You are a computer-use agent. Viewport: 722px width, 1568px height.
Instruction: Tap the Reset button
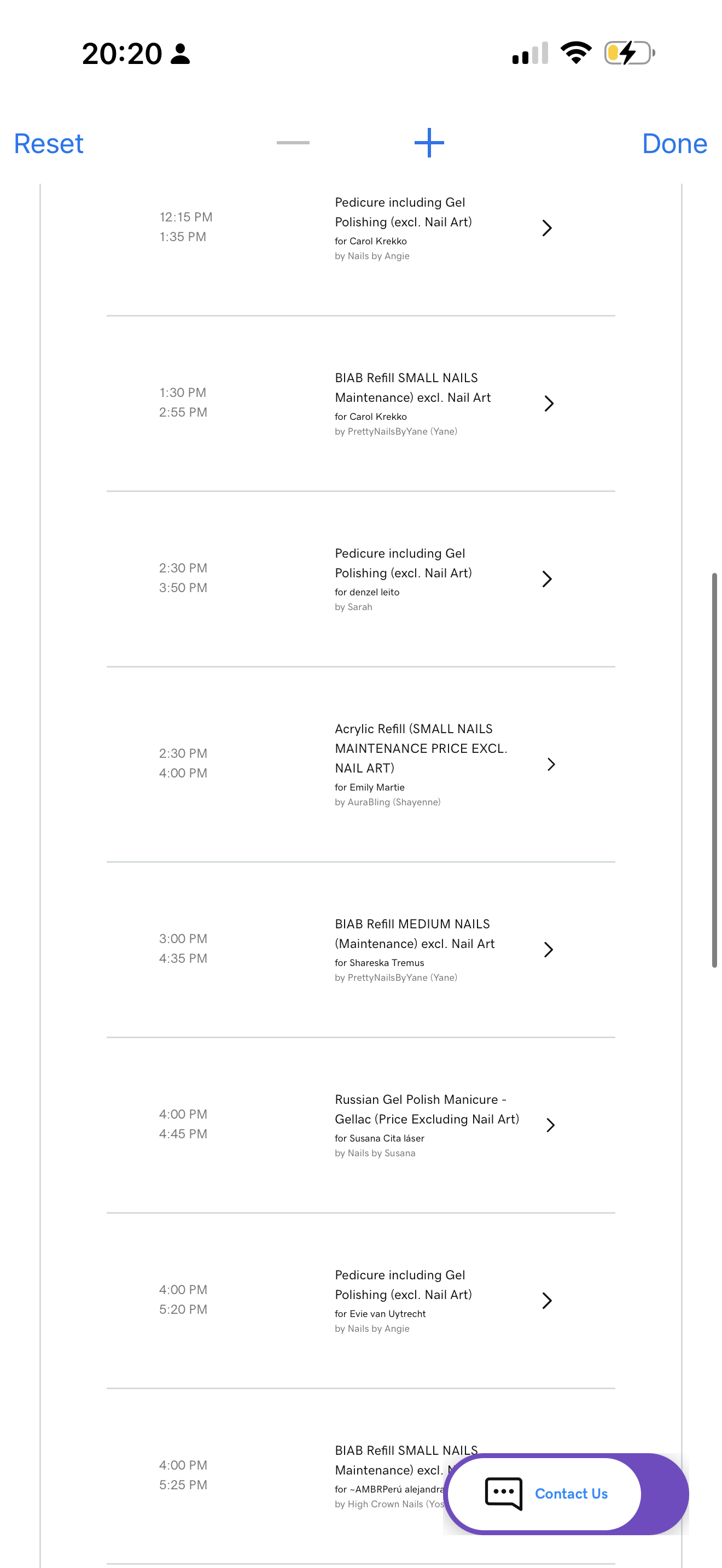click(49, 144)
